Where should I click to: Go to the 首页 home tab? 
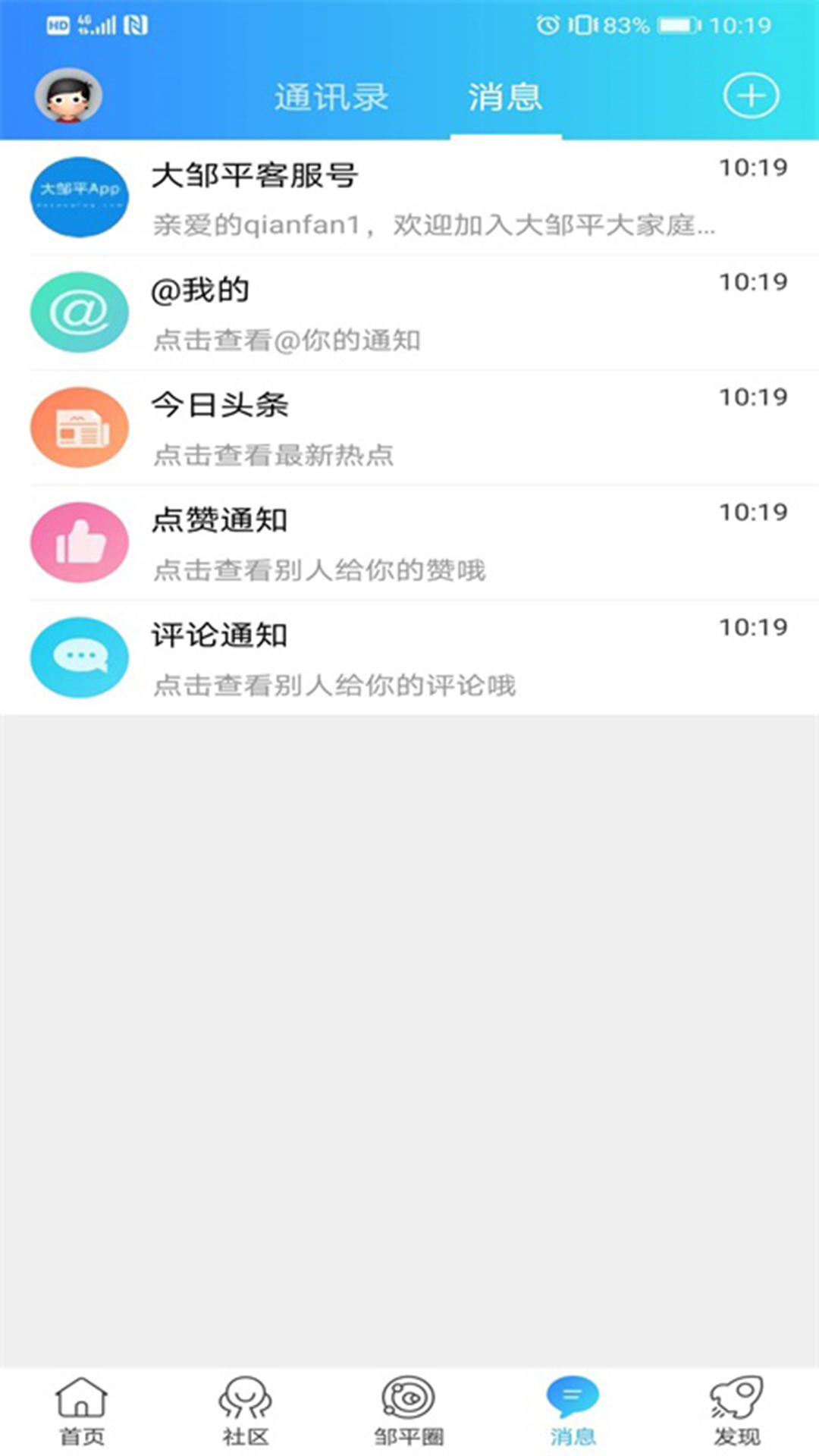[x=82, y=1410]
